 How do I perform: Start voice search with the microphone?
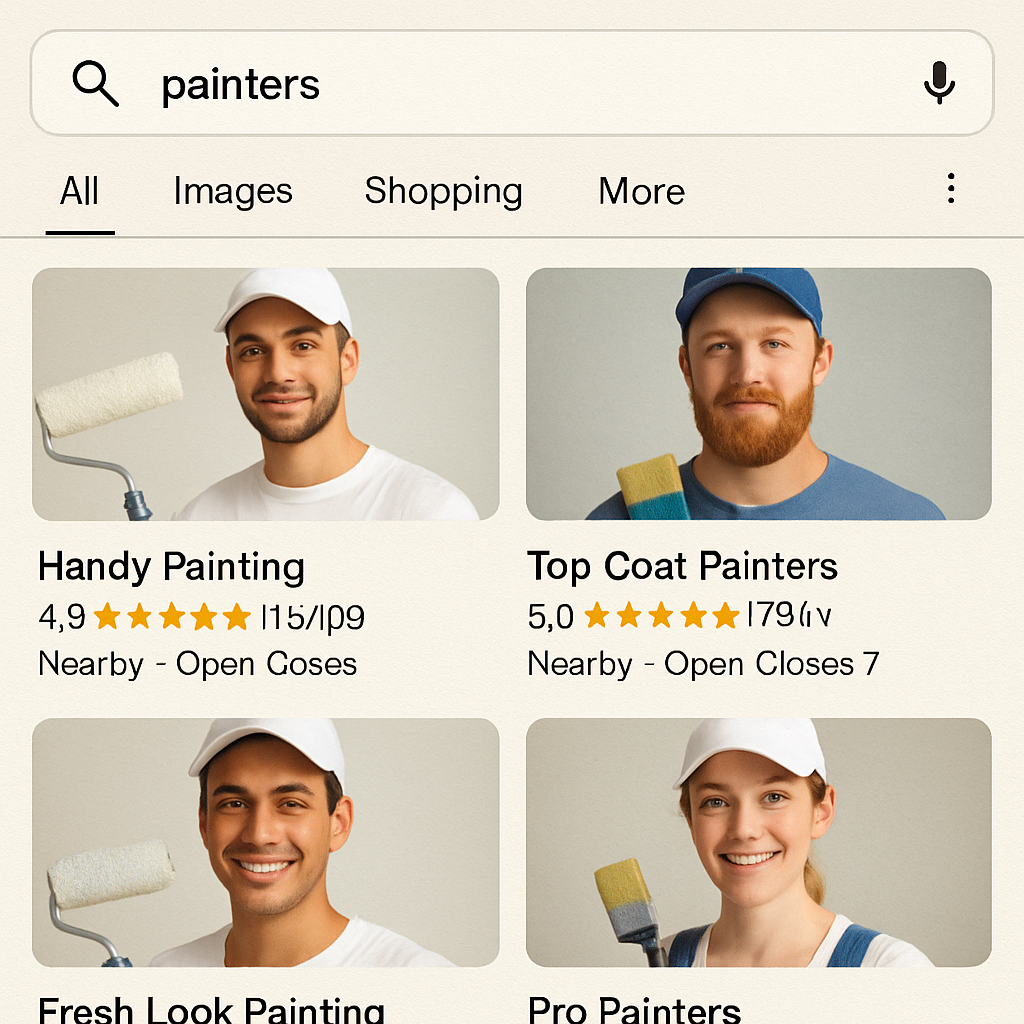click(x=938, y=83)
